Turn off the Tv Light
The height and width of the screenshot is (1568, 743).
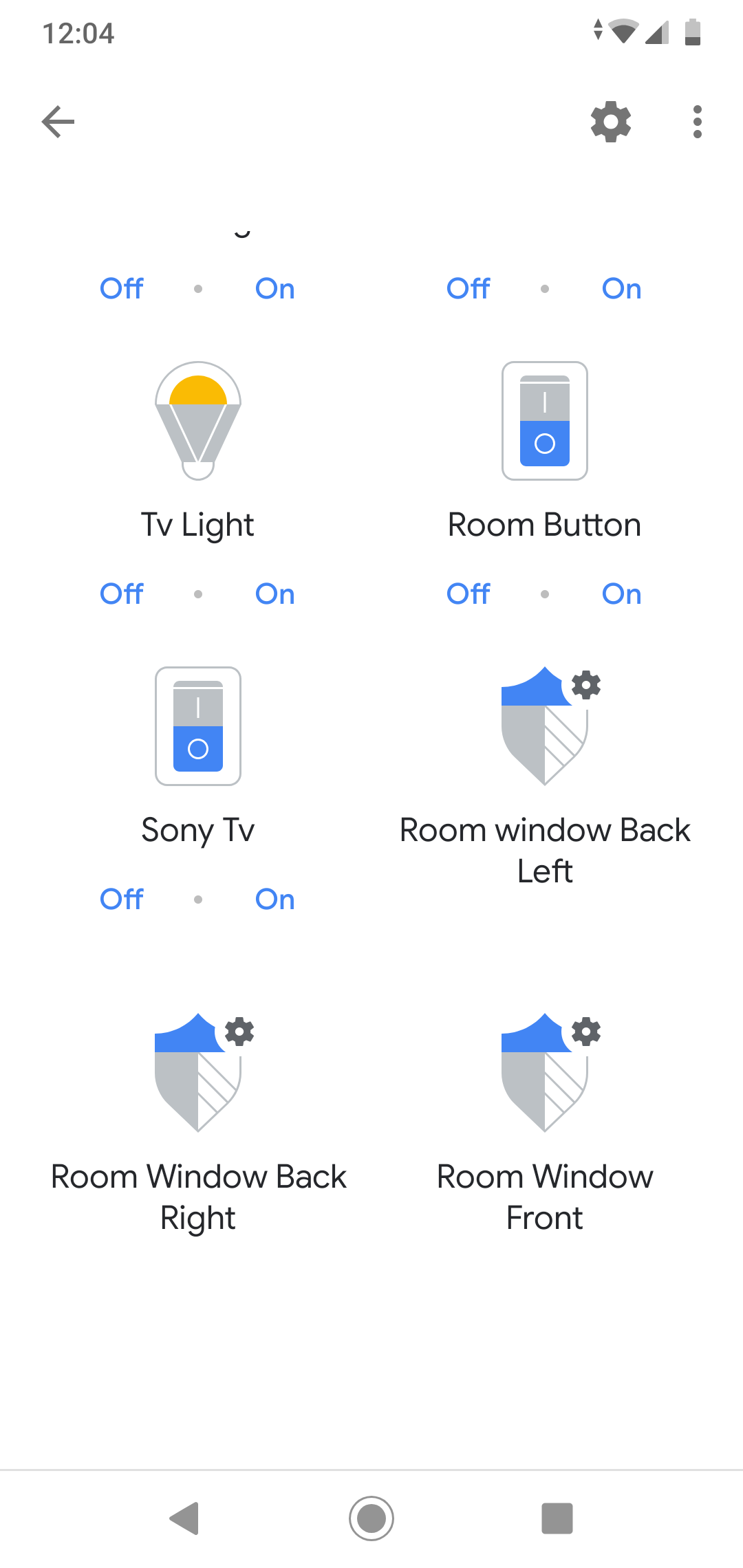122,594
